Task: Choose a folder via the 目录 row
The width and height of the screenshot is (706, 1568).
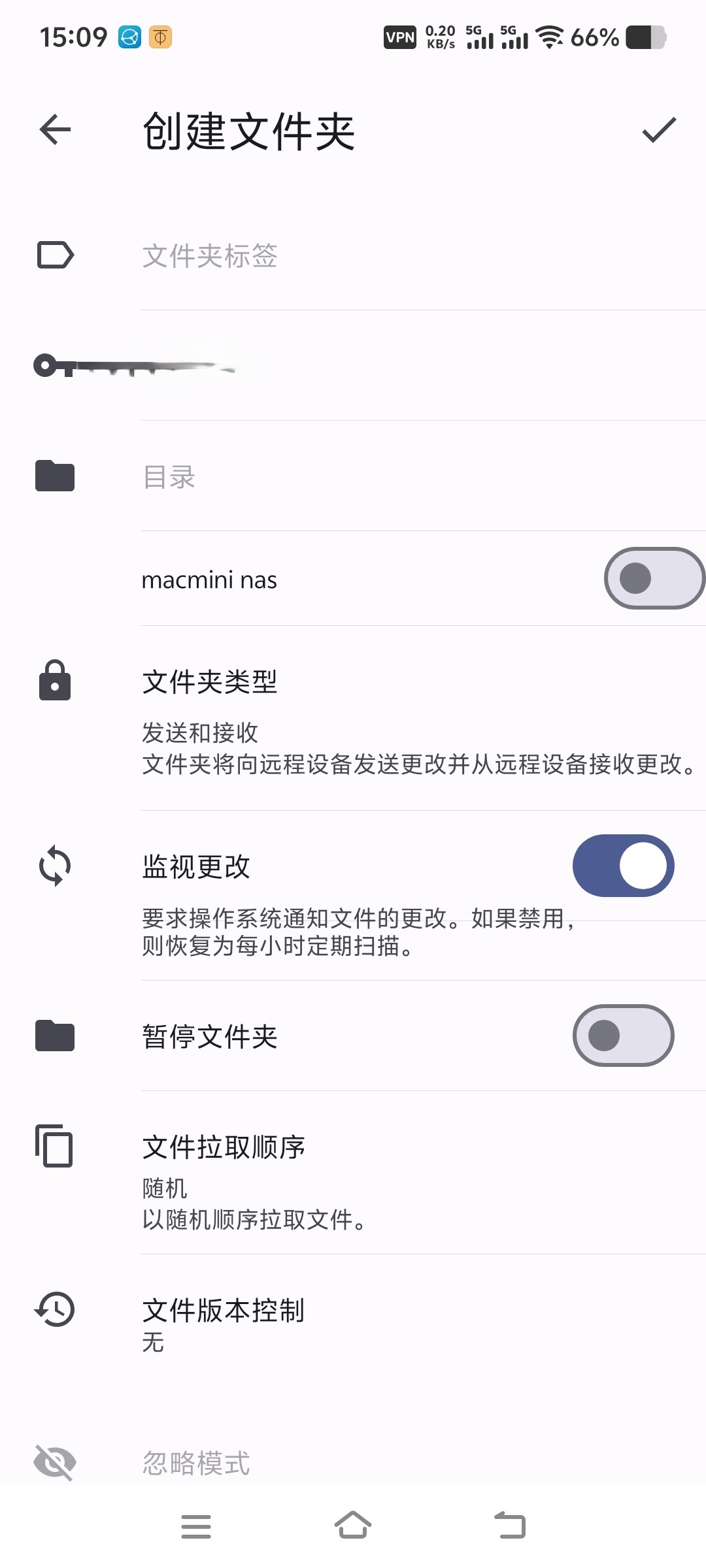Action: [392, 477]
